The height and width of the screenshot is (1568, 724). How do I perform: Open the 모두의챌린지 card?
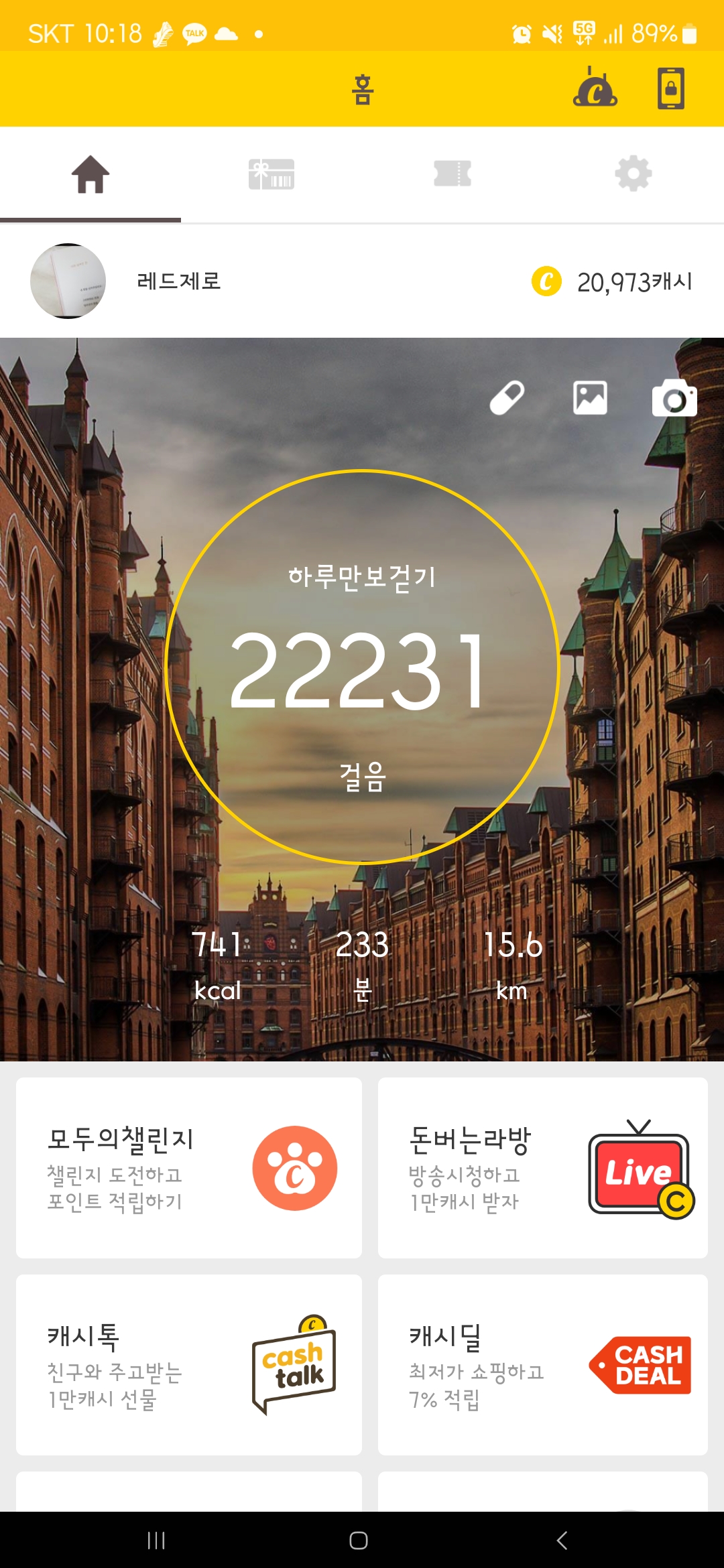(189, 1168)
